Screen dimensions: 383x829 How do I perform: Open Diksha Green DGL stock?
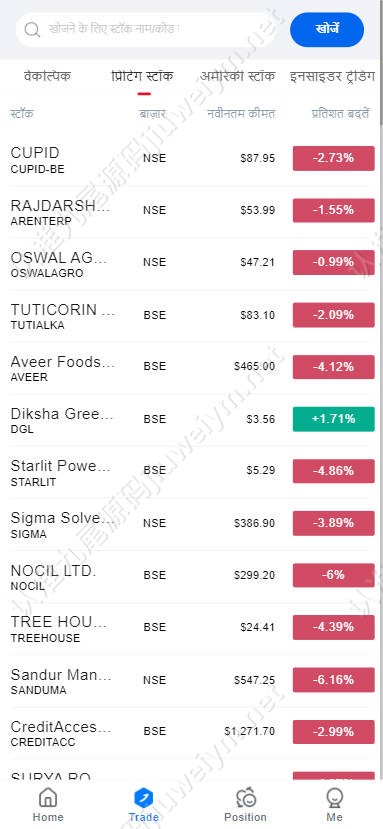click(x=192, y=420)
